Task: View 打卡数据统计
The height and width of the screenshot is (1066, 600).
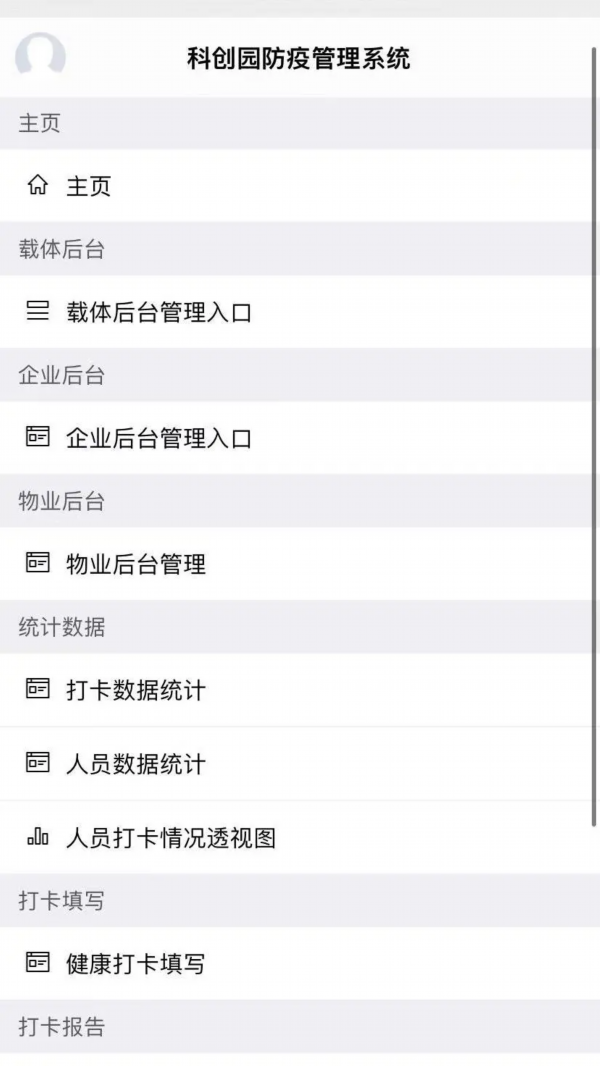Action: (x=135, y=690)
